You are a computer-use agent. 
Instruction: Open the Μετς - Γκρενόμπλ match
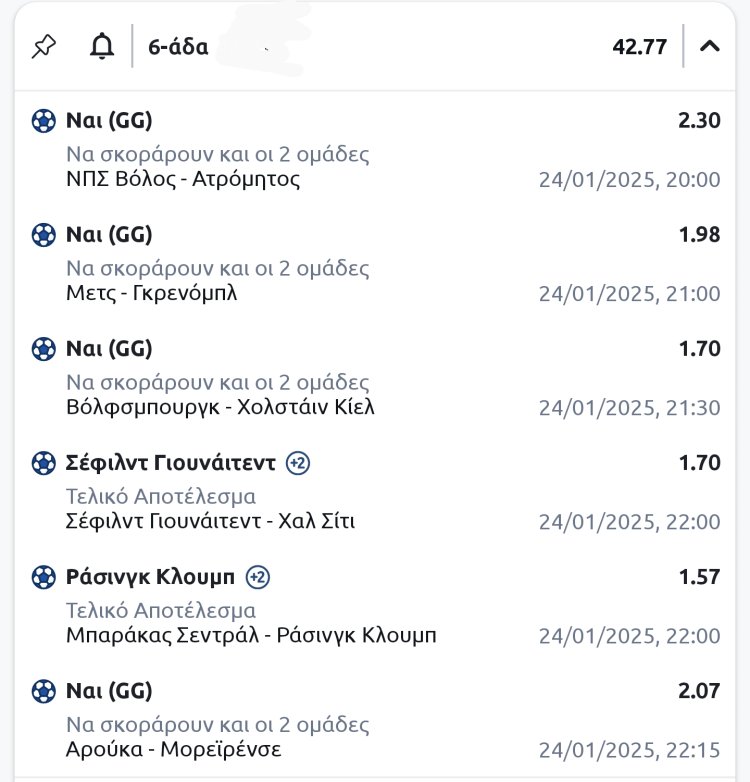tap(151, 293)
